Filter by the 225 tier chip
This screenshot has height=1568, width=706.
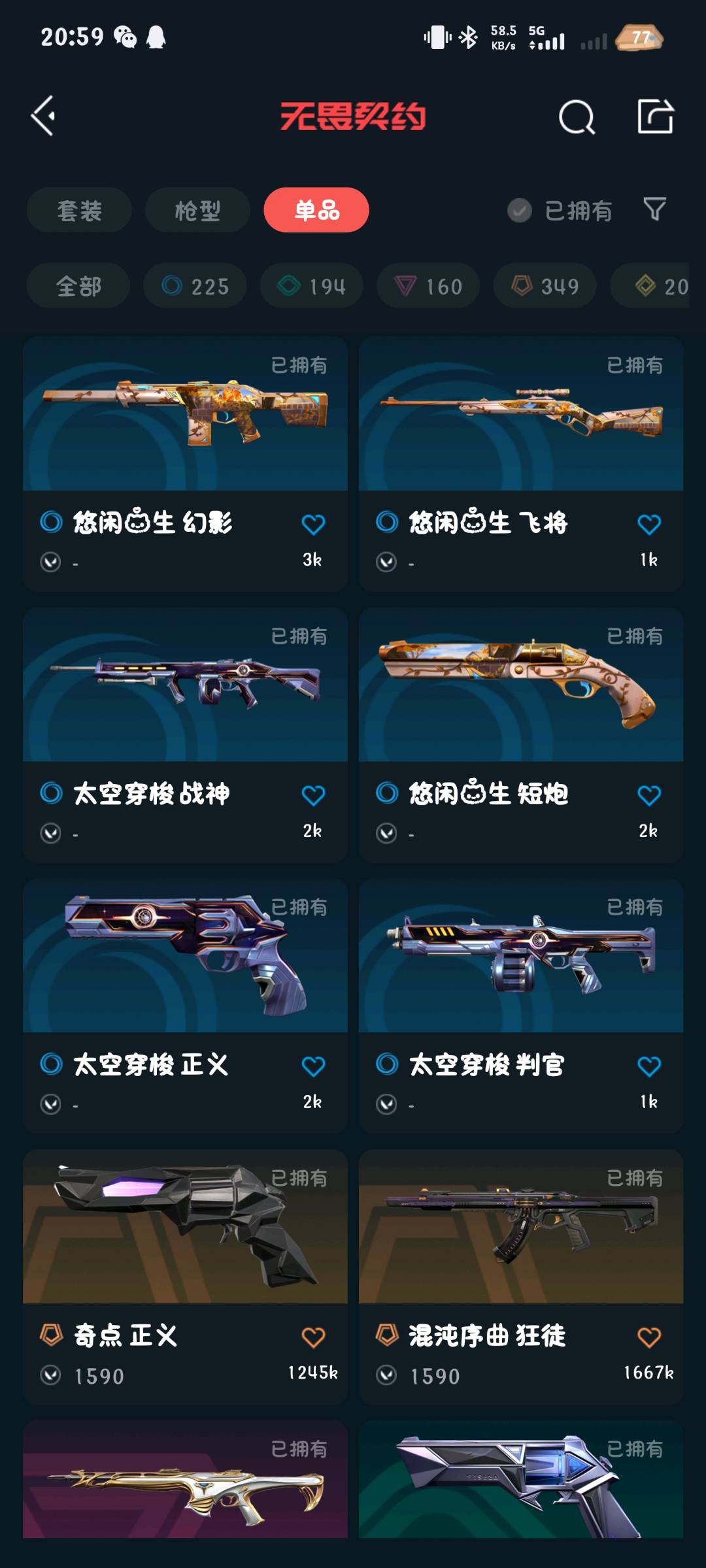[x=195, y=286]
